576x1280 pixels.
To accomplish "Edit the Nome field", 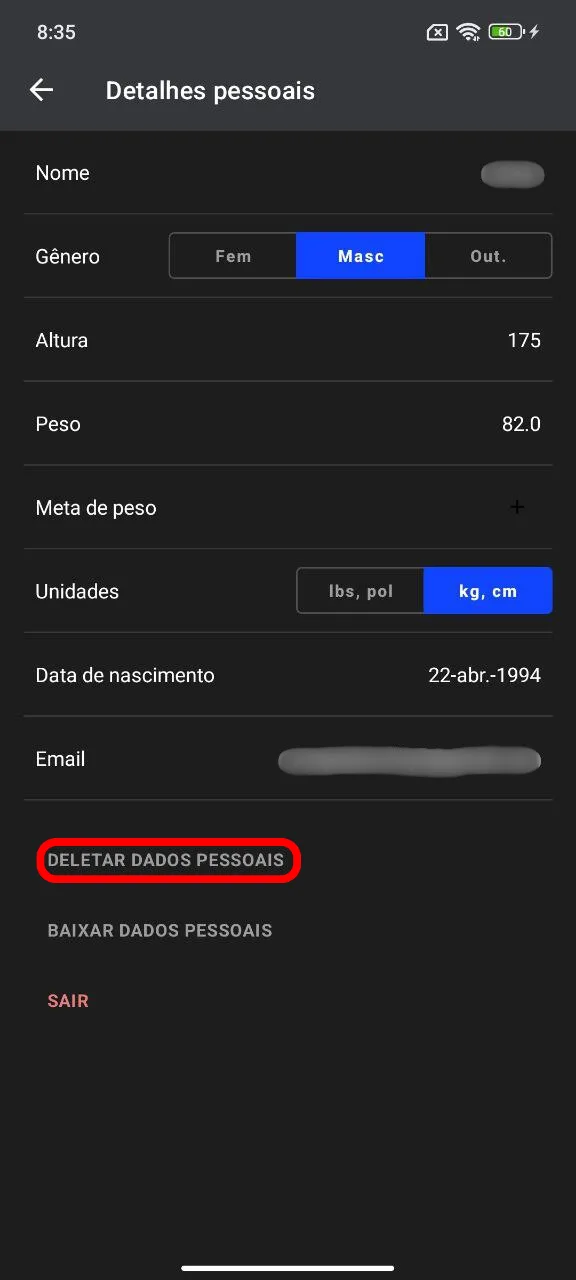I will [x=288, y=173].
